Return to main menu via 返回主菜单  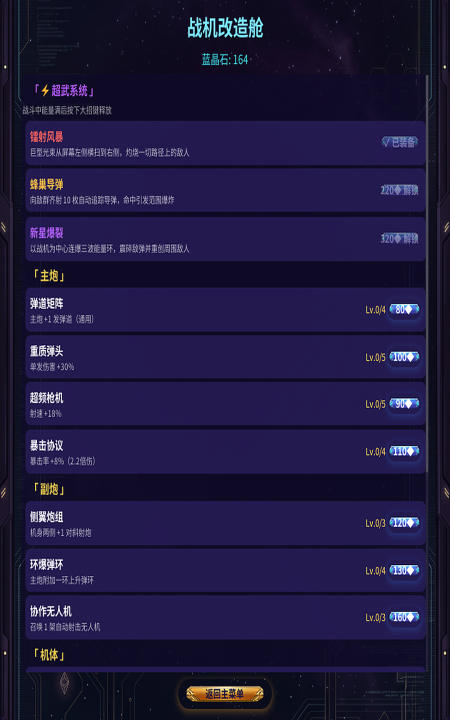pos(225,694)
